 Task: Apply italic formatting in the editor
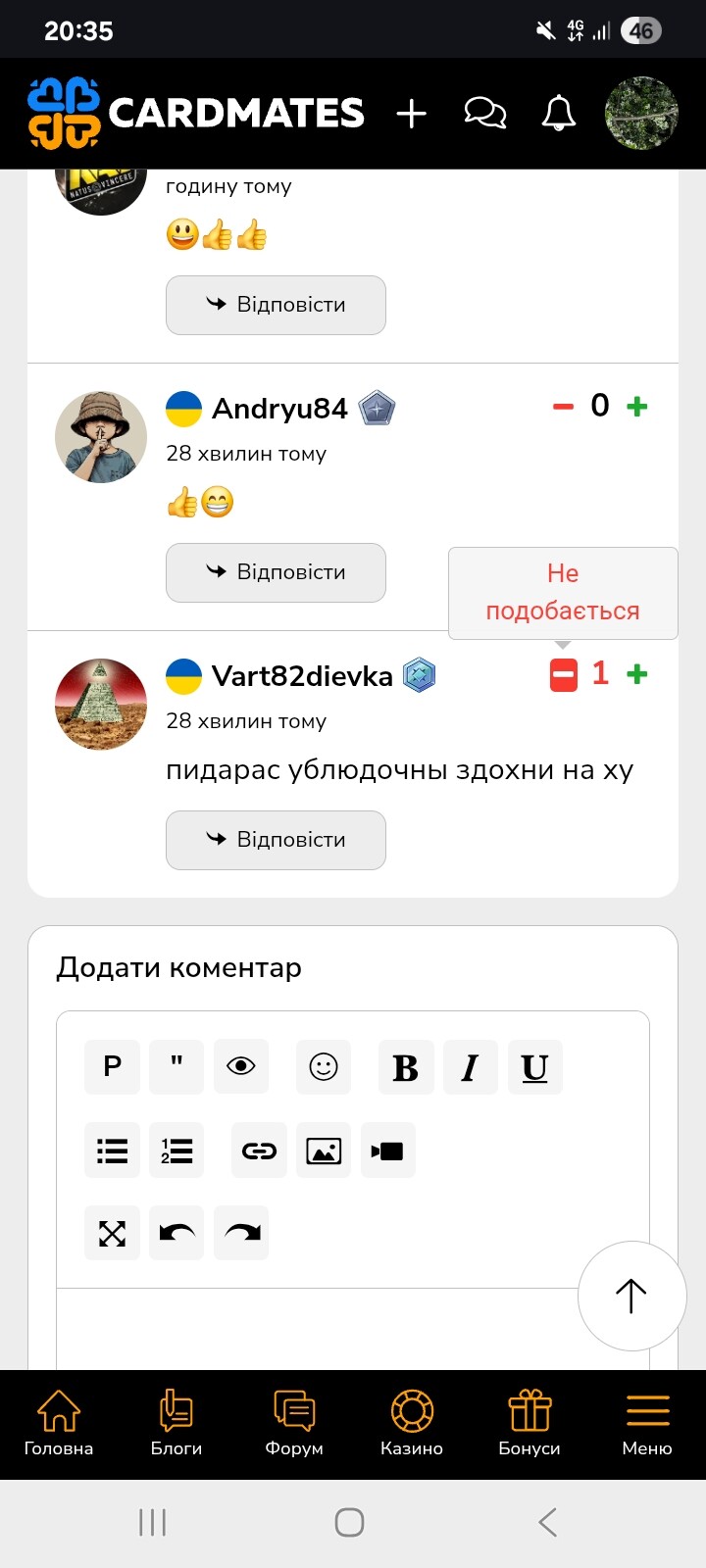pyautogui.click(x=470, y=1067)
